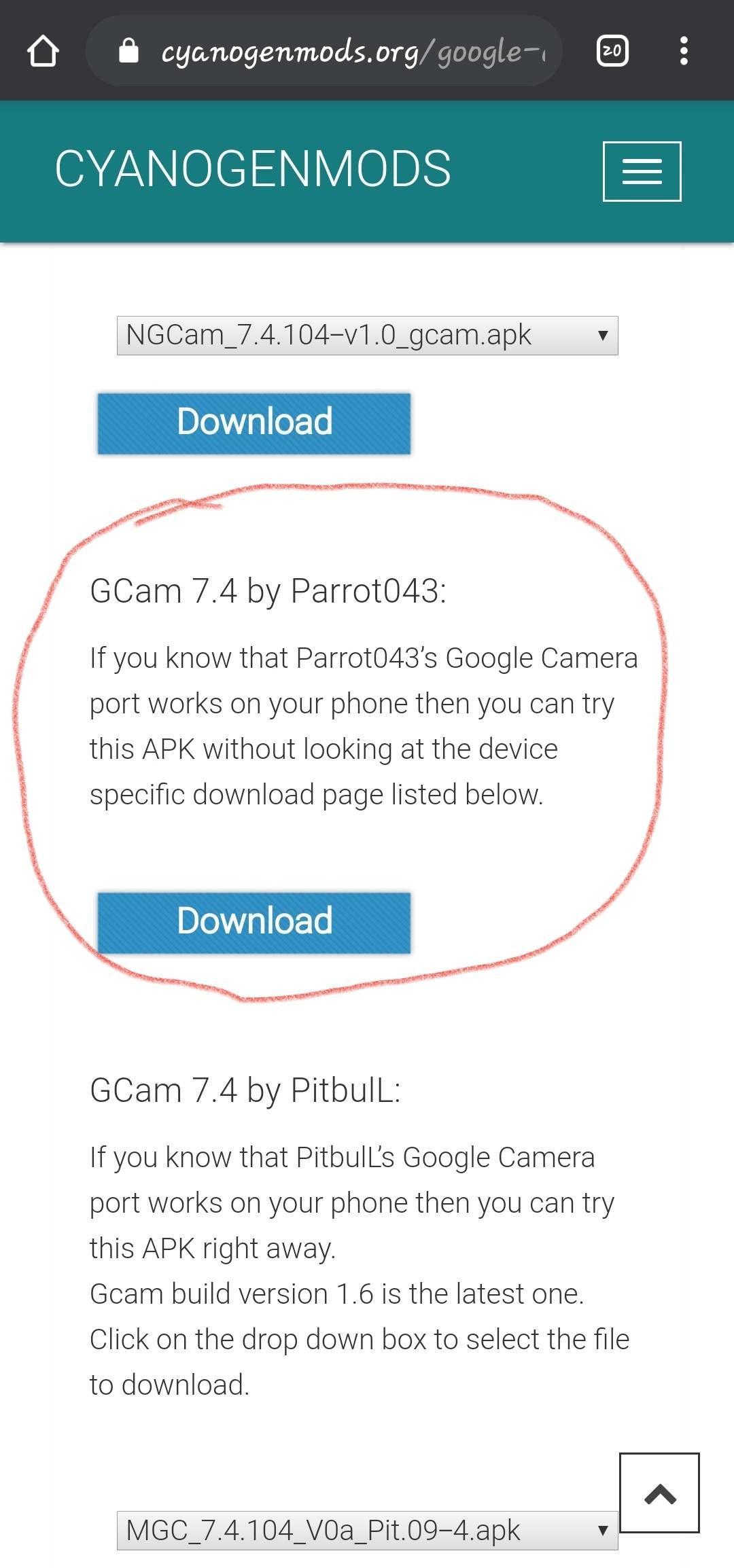Jump back to top of page

(659, 1493)
